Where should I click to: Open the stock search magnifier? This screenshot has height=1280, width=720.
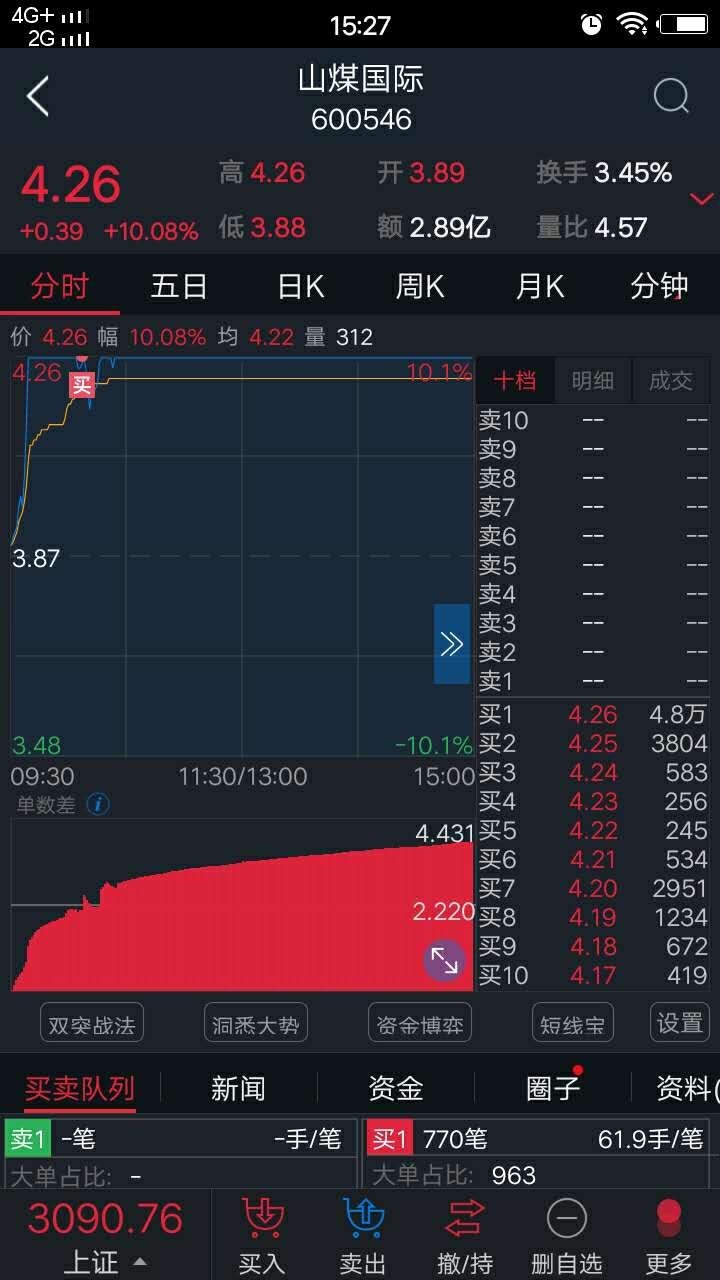point(671,97)
